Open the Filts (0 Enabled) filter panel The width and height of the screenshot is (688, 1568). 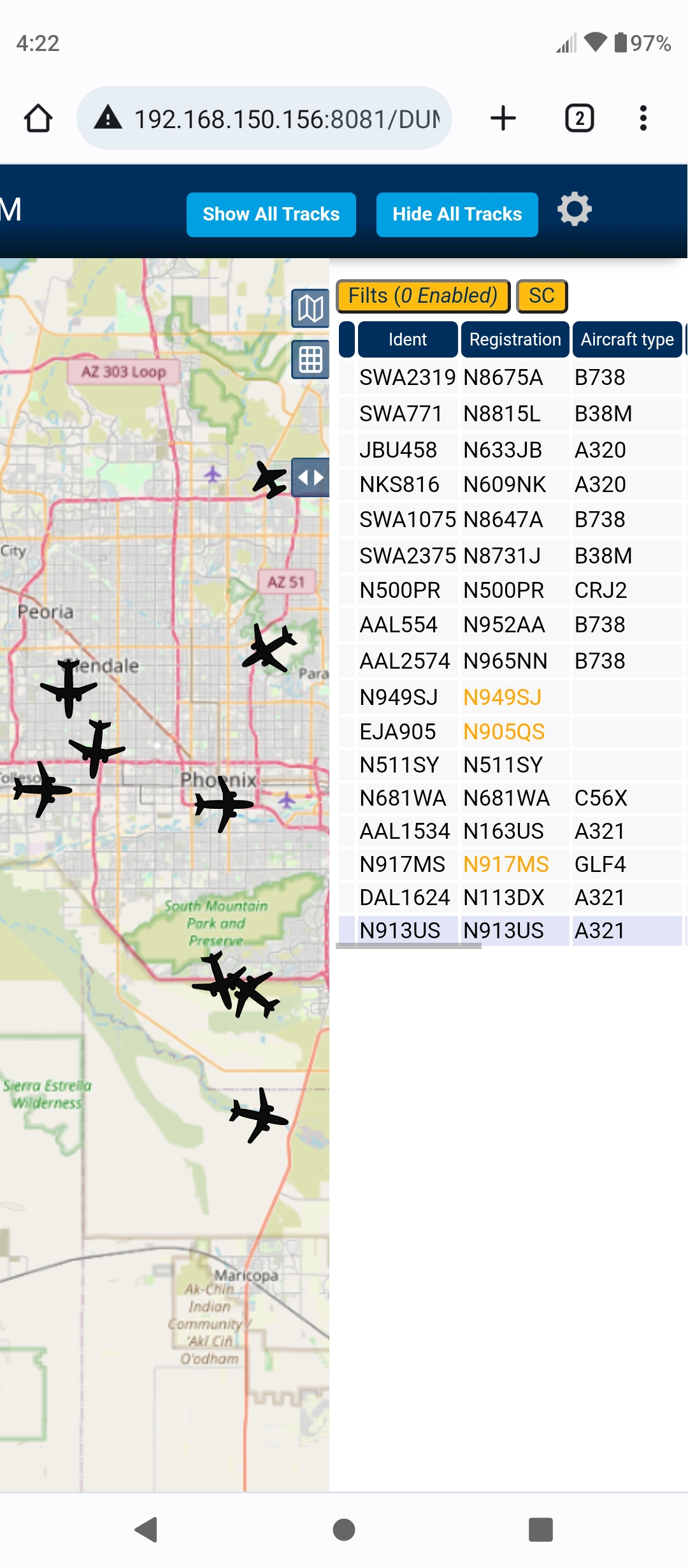tap(423, 296)
